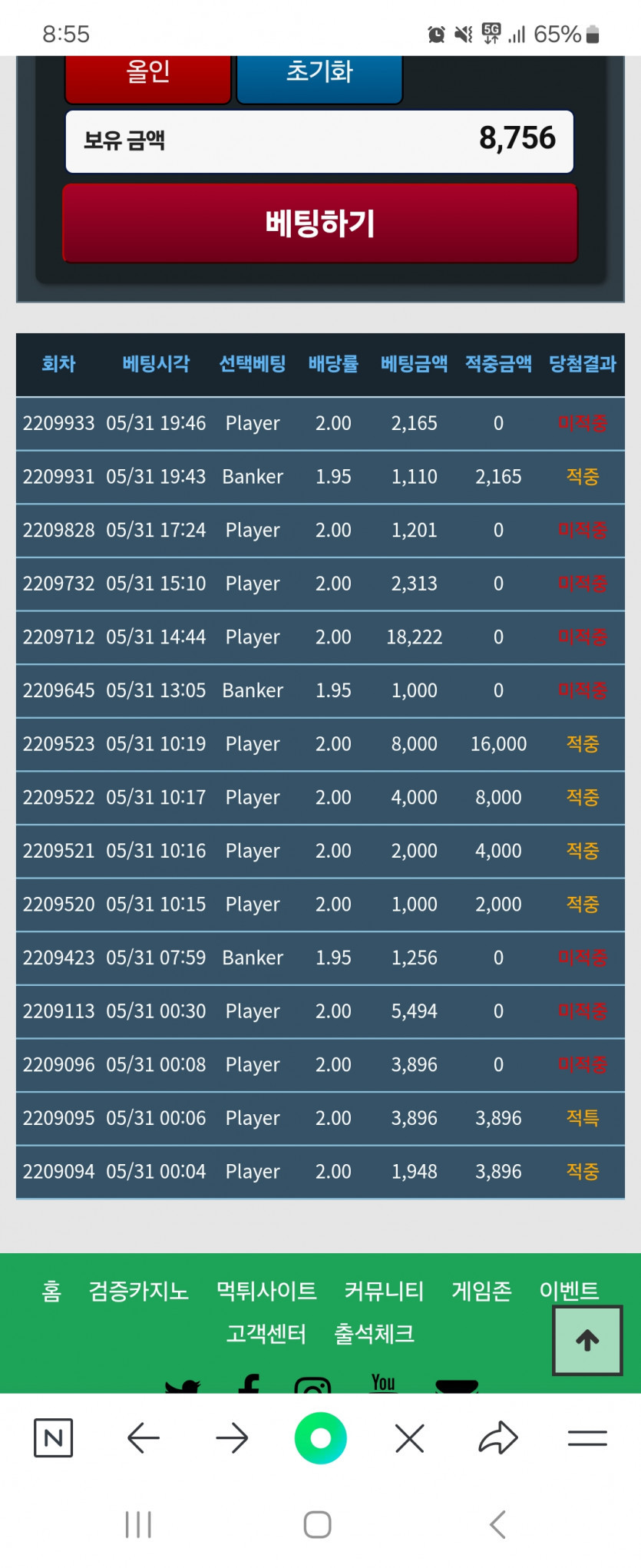Go to 검증카지노 page

(x=139, y=1291)
